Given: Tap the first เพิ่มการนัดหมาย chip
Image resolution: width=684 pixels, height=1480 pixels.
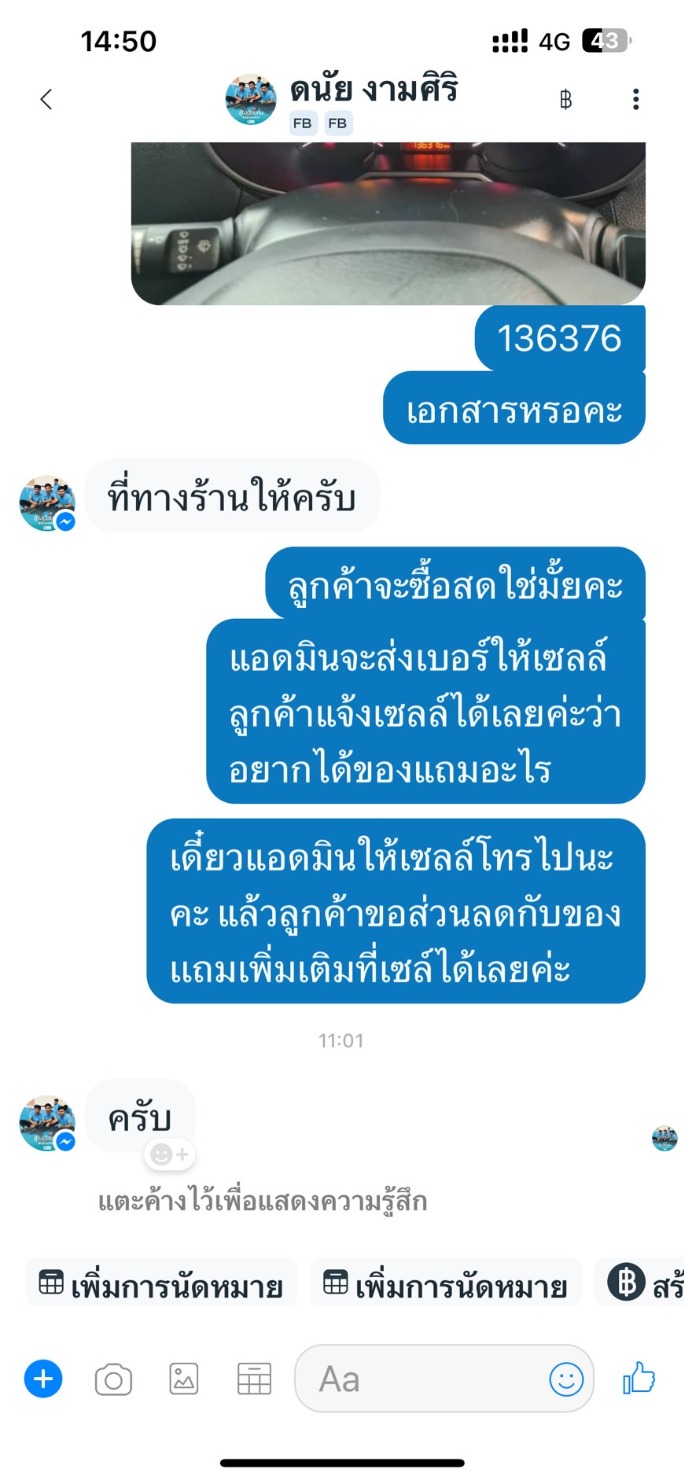Looking at the screenshot, I should 161,1285.
